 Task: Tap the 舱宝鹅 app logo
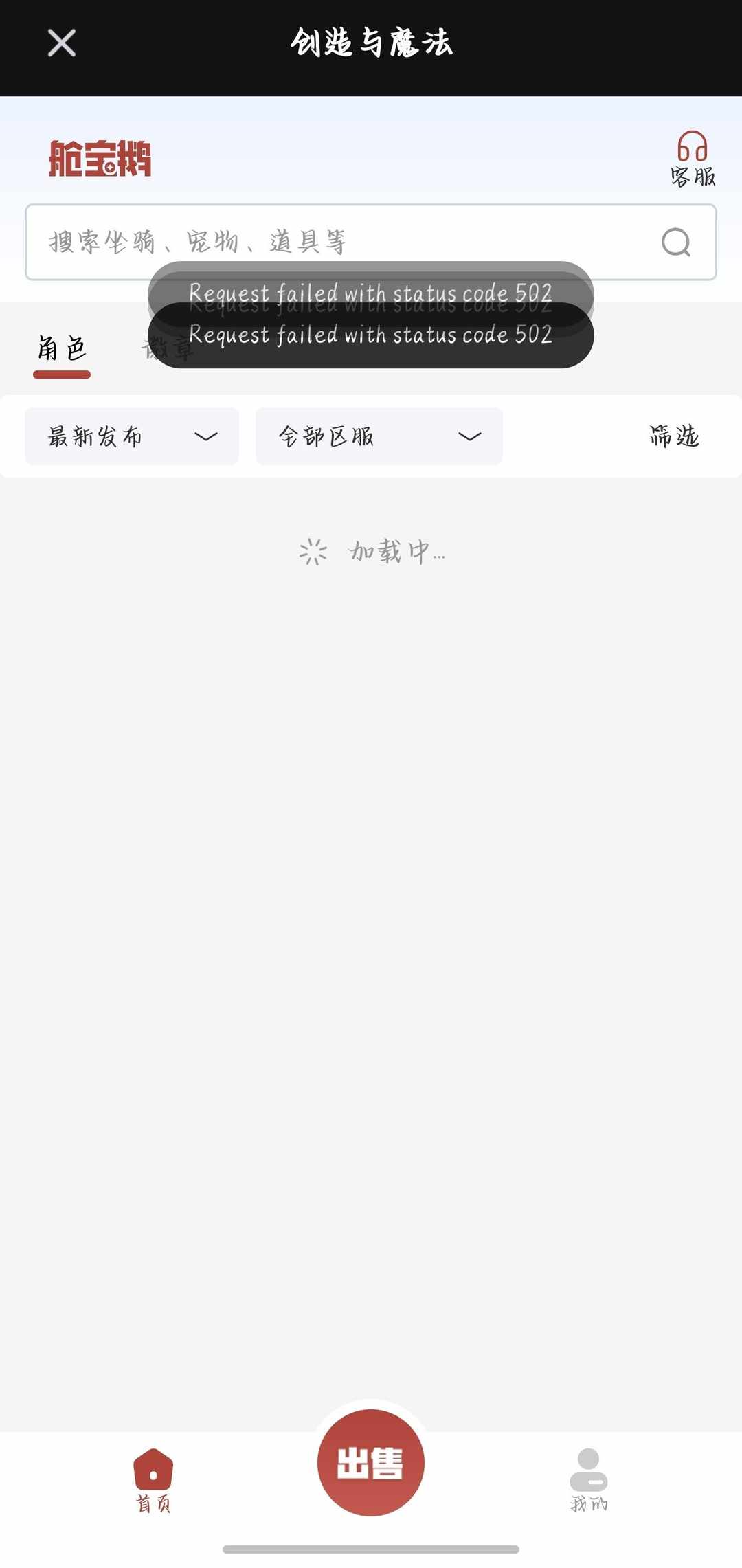(100, 158)
